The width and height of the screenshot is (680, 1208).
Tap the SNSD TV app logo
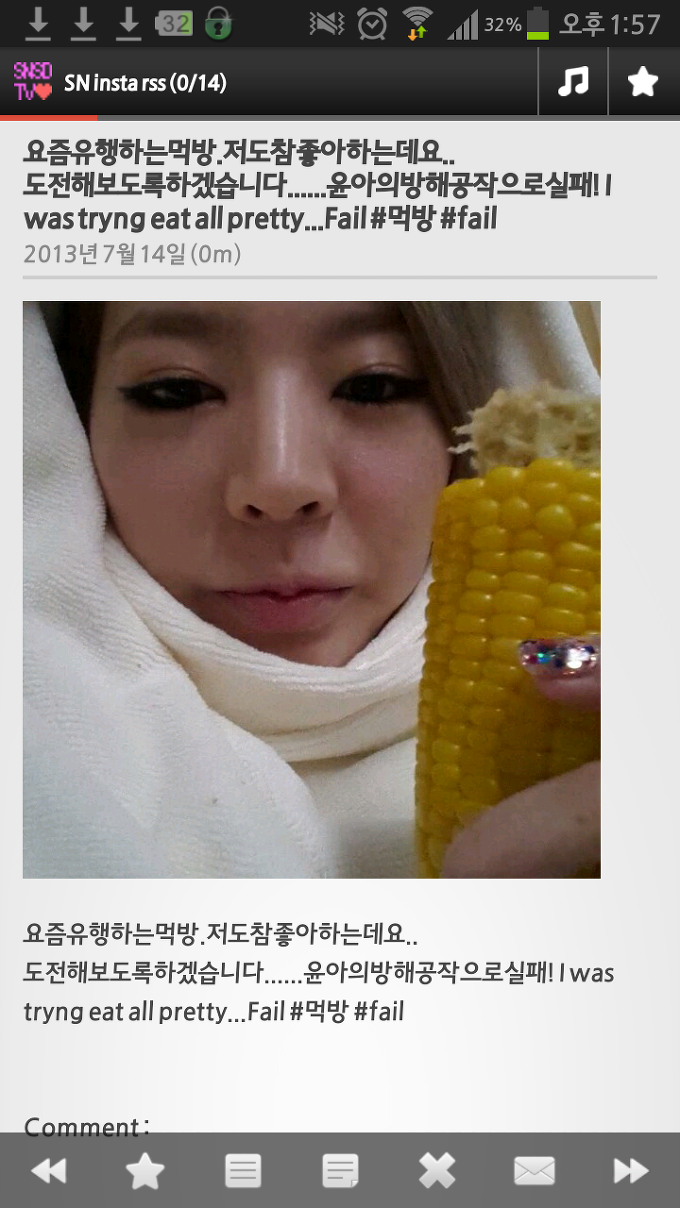tap(32, 82)
